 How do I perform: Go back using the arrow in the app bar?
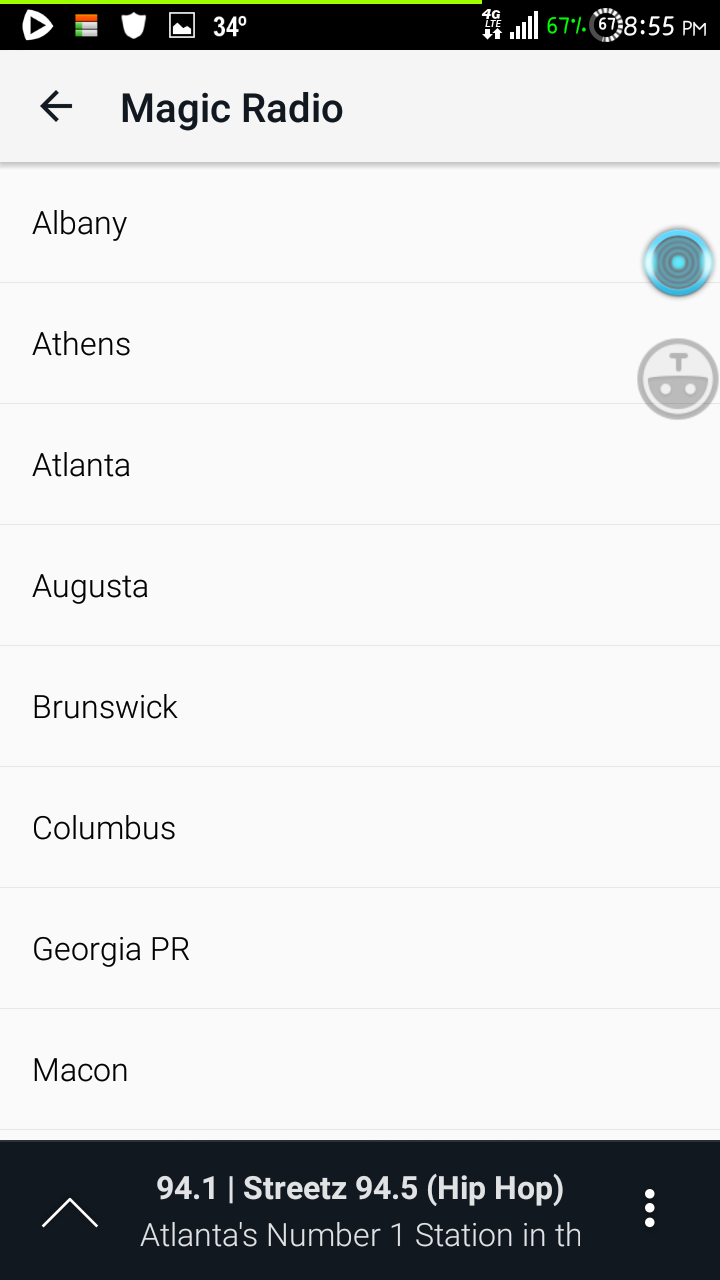pyautogui.click(x=56, y=107)
